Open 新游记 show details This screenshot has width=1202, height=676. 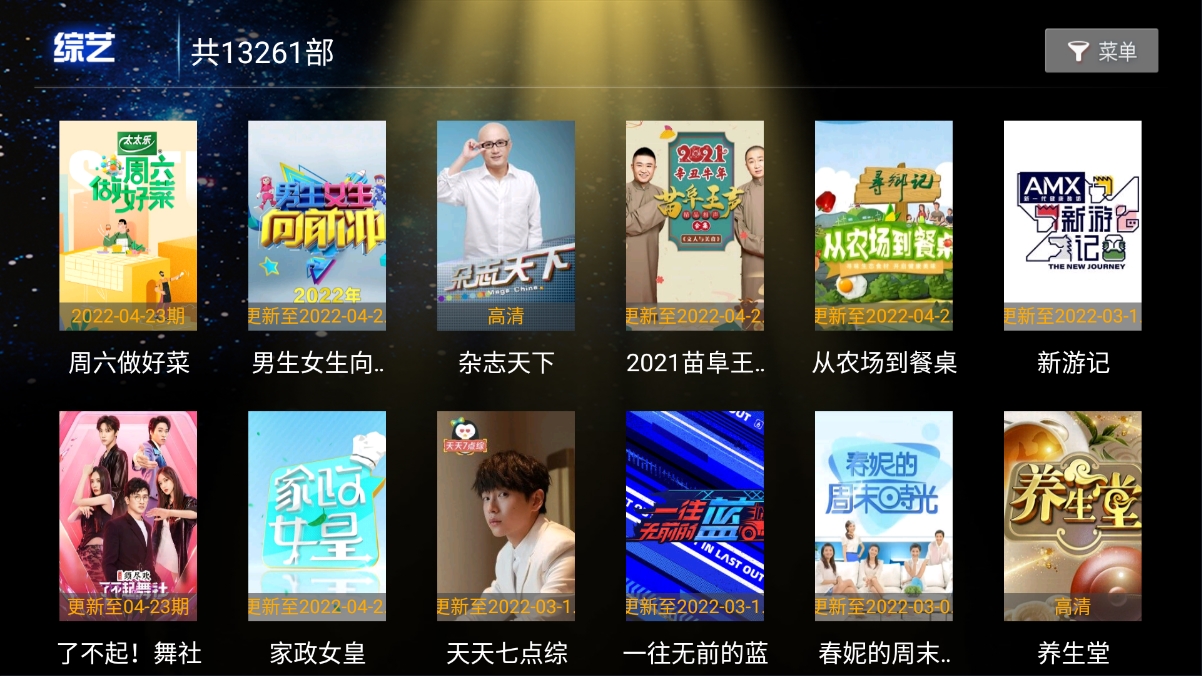point(1073,226)
